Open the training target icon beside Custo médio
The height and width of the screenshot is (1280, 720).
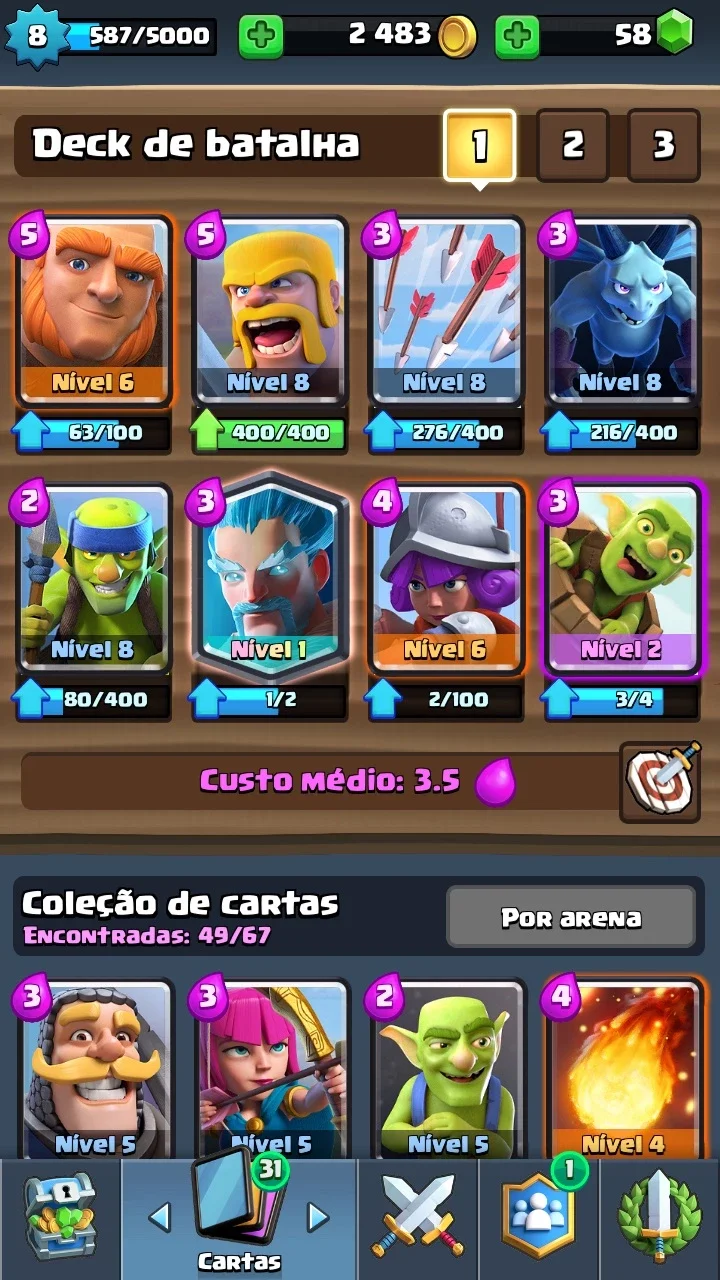click(660, 782)
